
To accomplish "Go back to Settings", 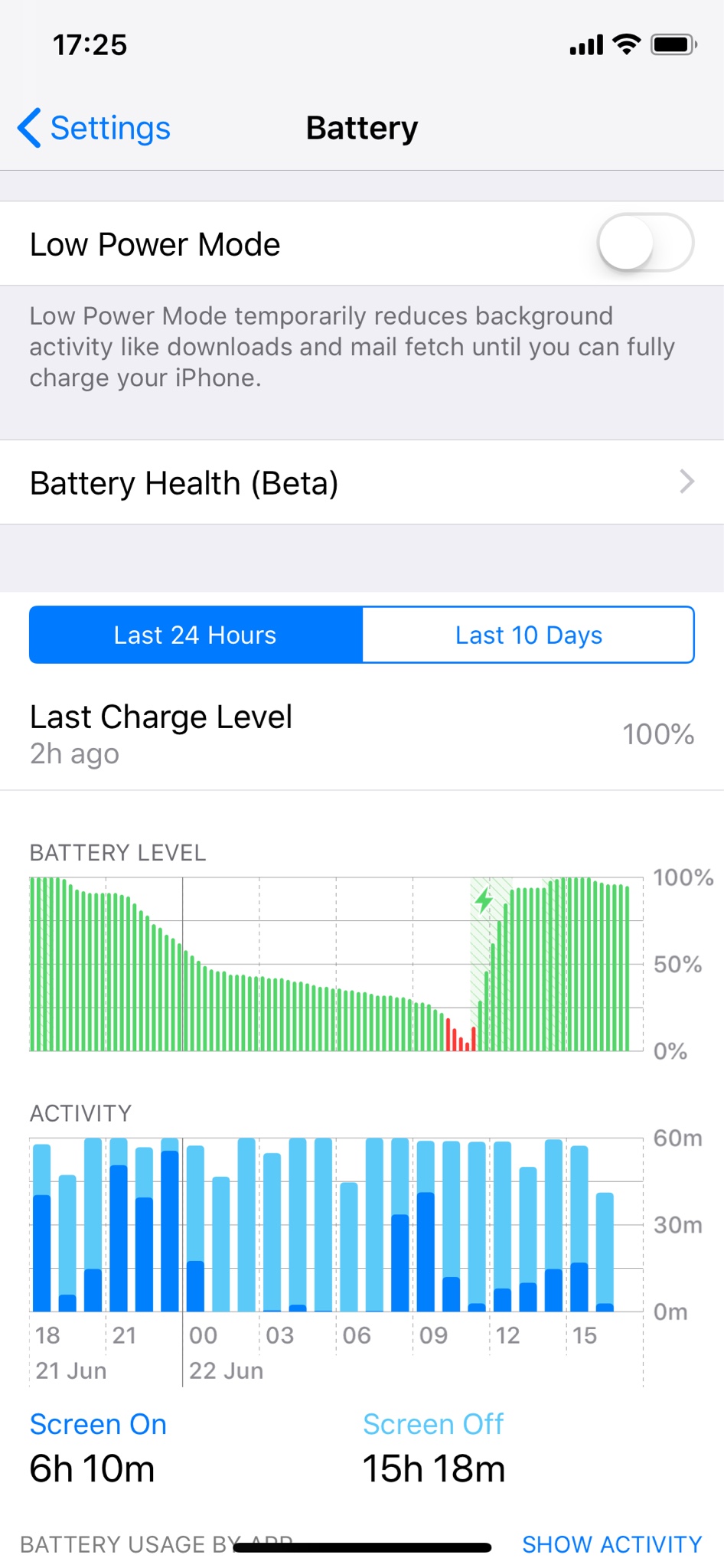I will point(93,128).
